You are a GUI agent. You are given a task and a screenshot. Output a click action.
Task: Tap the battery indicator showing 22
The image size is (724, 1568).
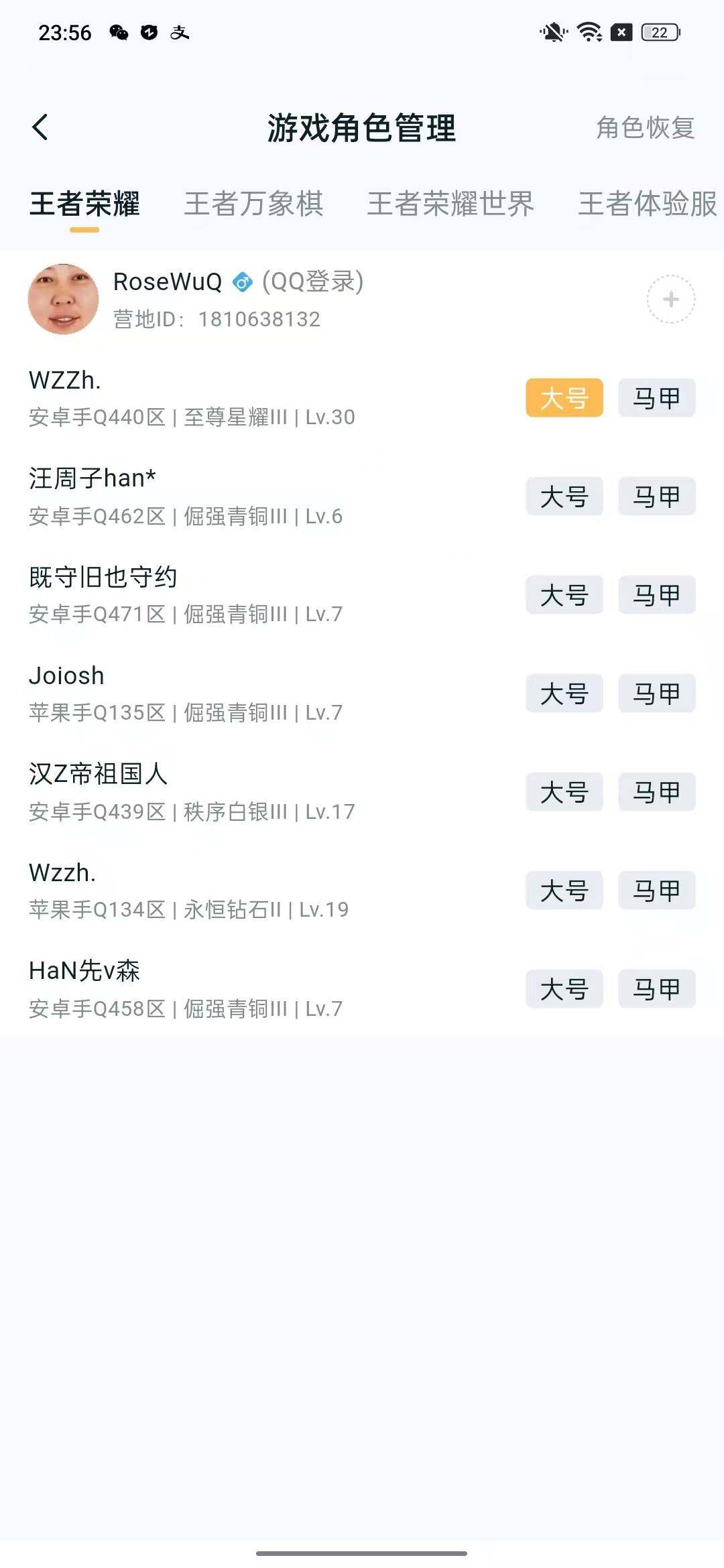659,32
